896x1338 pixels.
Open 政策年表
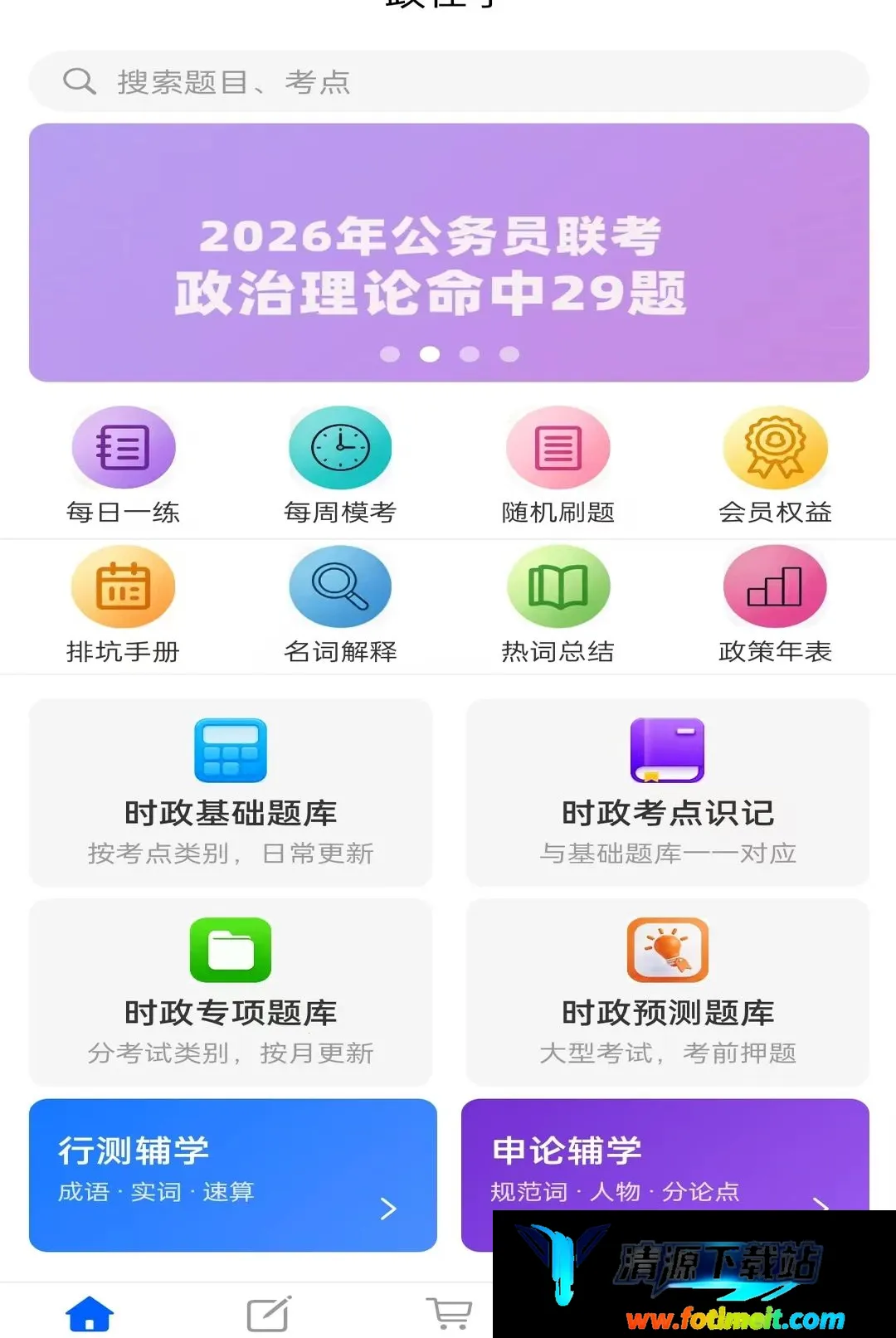(x=775, y=606)
